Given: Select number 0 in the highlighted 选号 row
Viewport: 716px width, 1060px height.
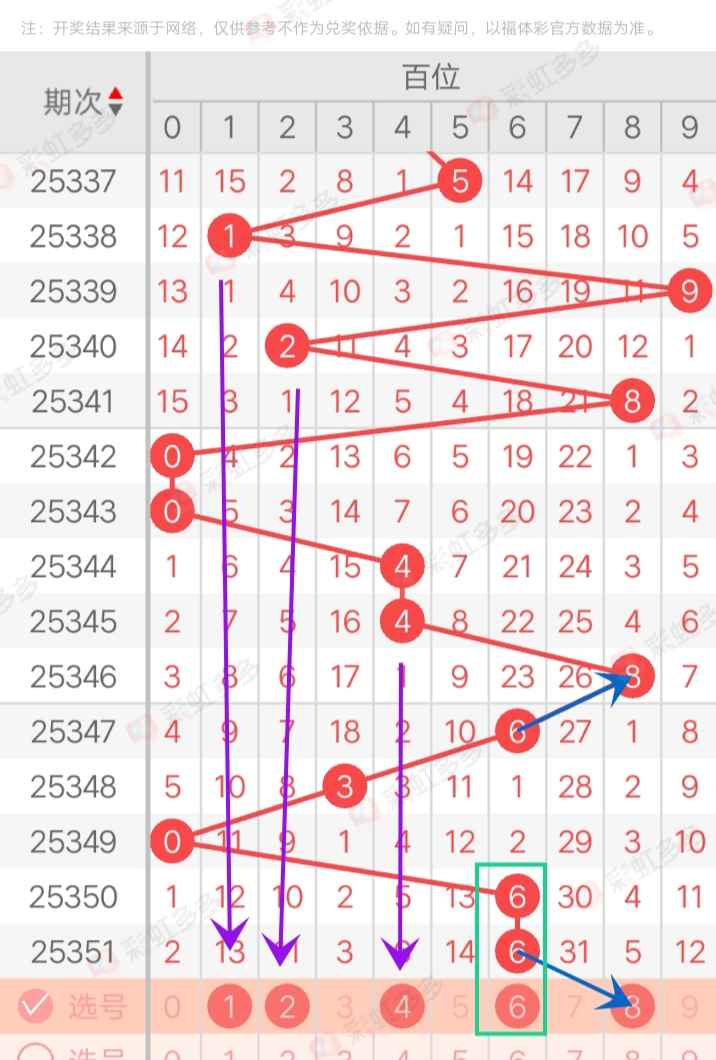Looking at the screenshot, I should 172,1007.
